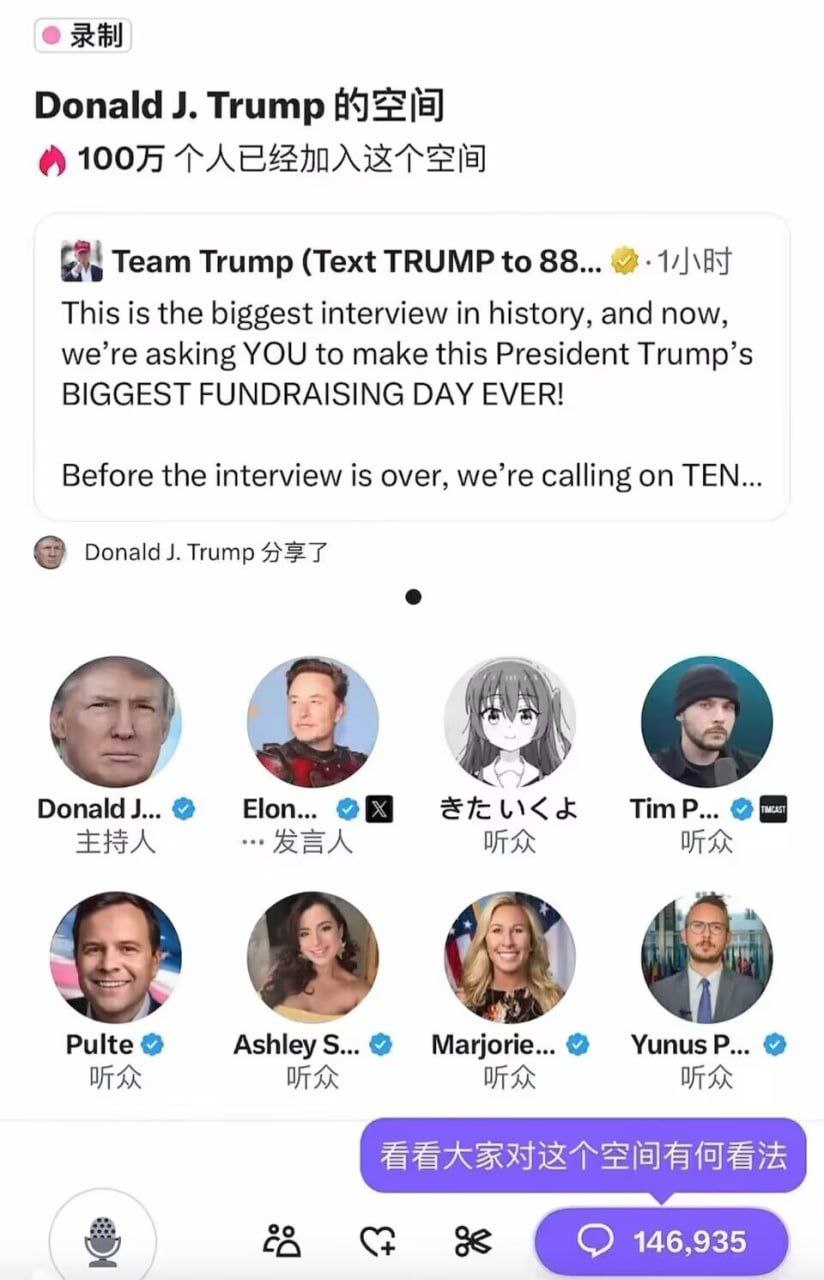Open Marjorie's listener profile picture
Image resolution: width=824 pixels, height=1280 pixels.
pos(510,955)
